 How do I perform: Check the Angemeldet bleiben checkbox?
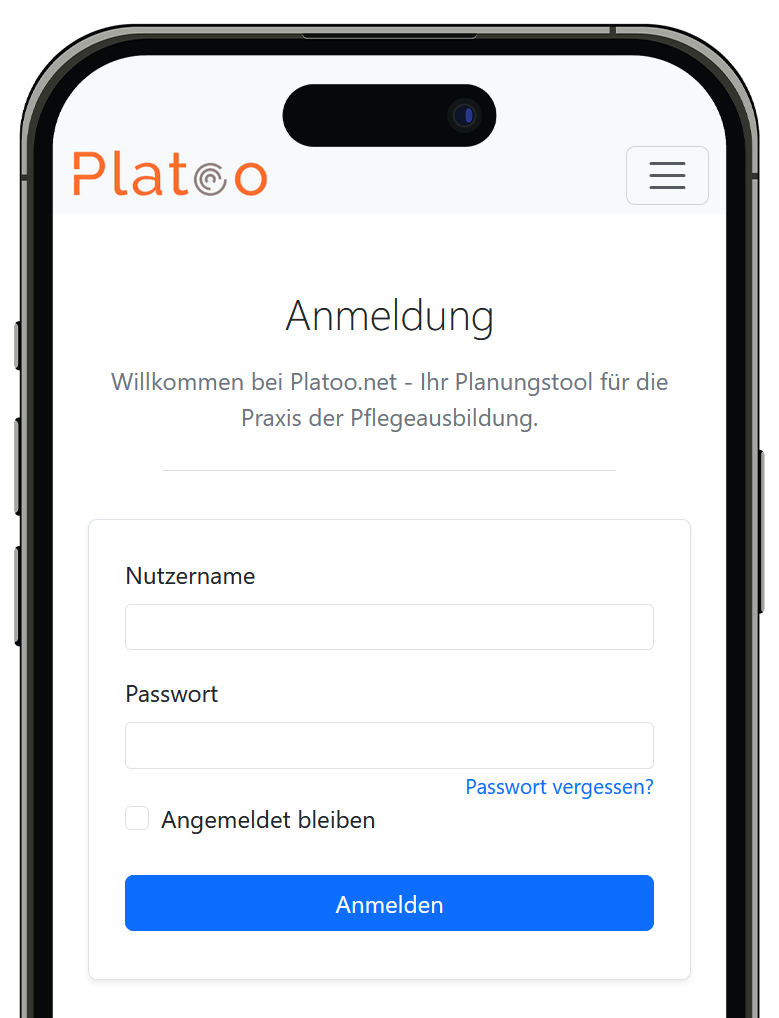coord(137,819)
